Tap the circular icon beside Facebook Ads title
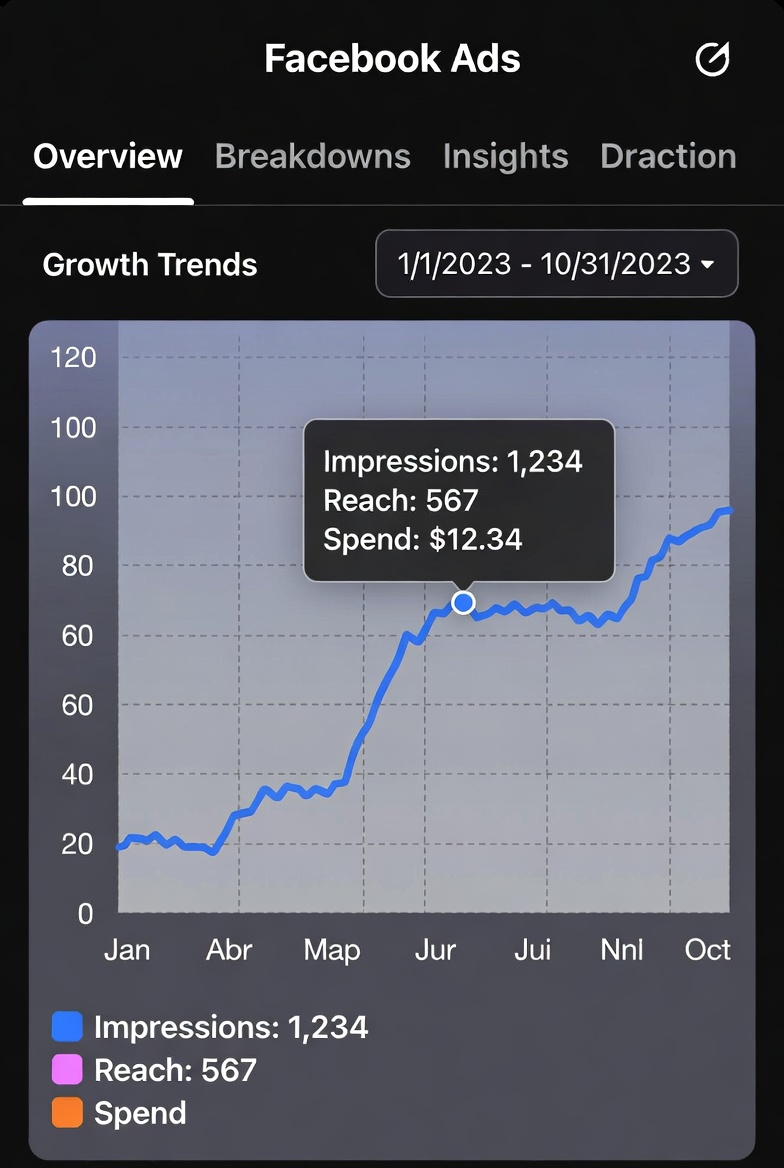 712,59
